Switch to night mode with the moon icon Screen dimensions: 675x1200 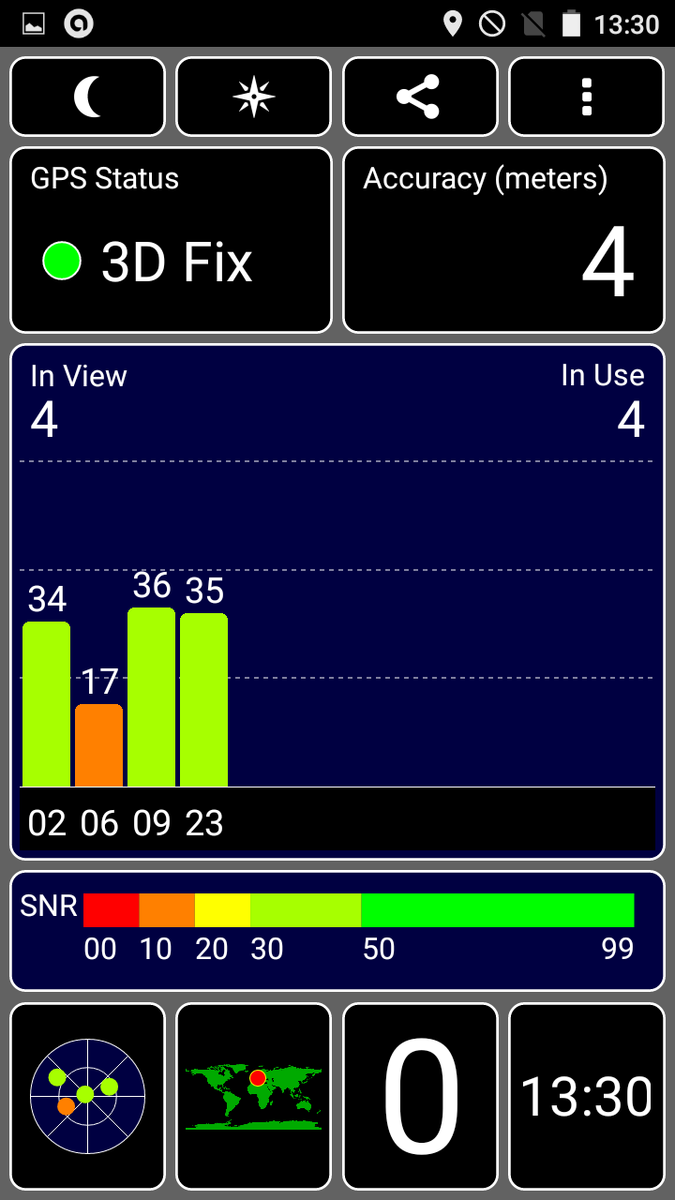point(88,97)
